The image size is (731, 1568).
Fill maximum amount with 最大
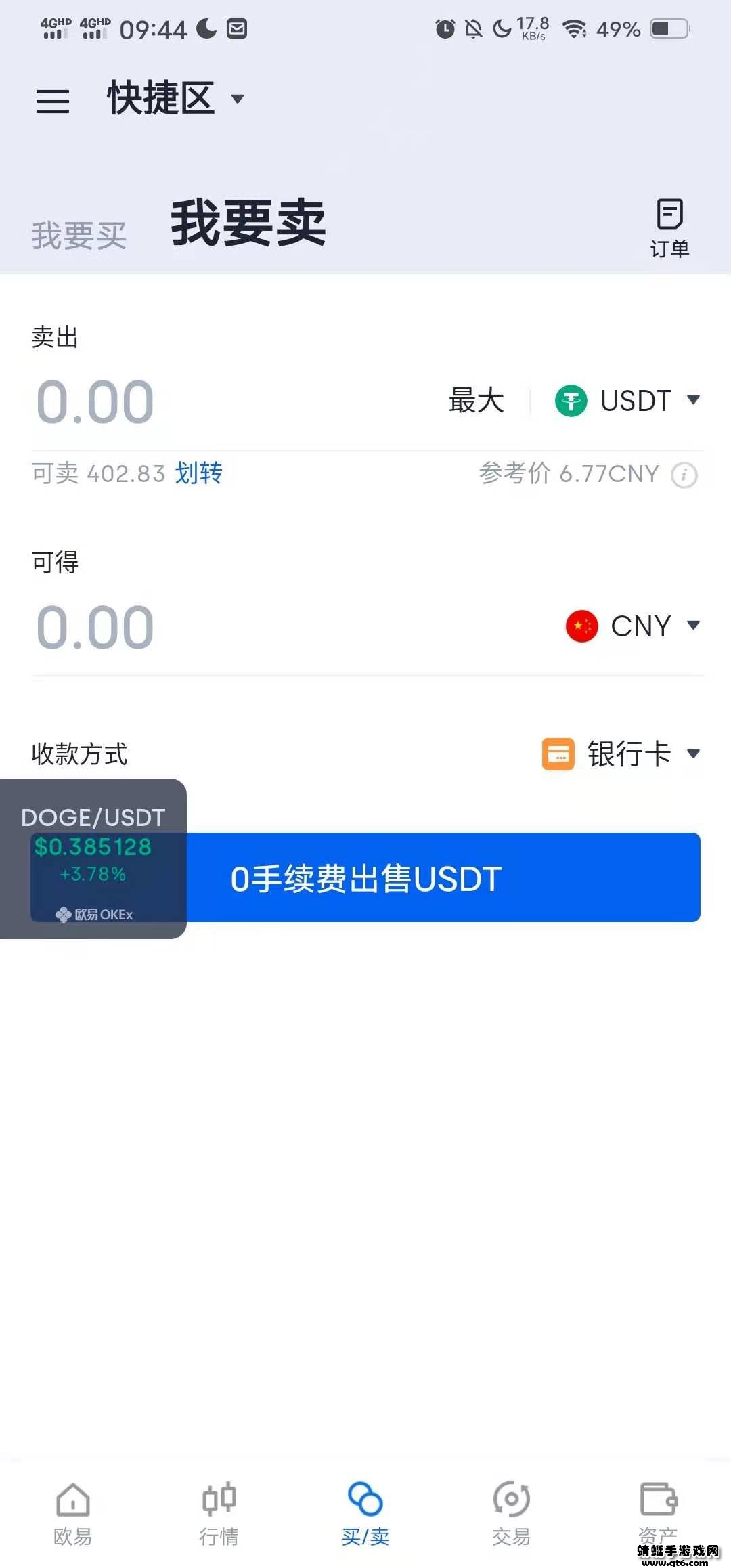[477, 400]
